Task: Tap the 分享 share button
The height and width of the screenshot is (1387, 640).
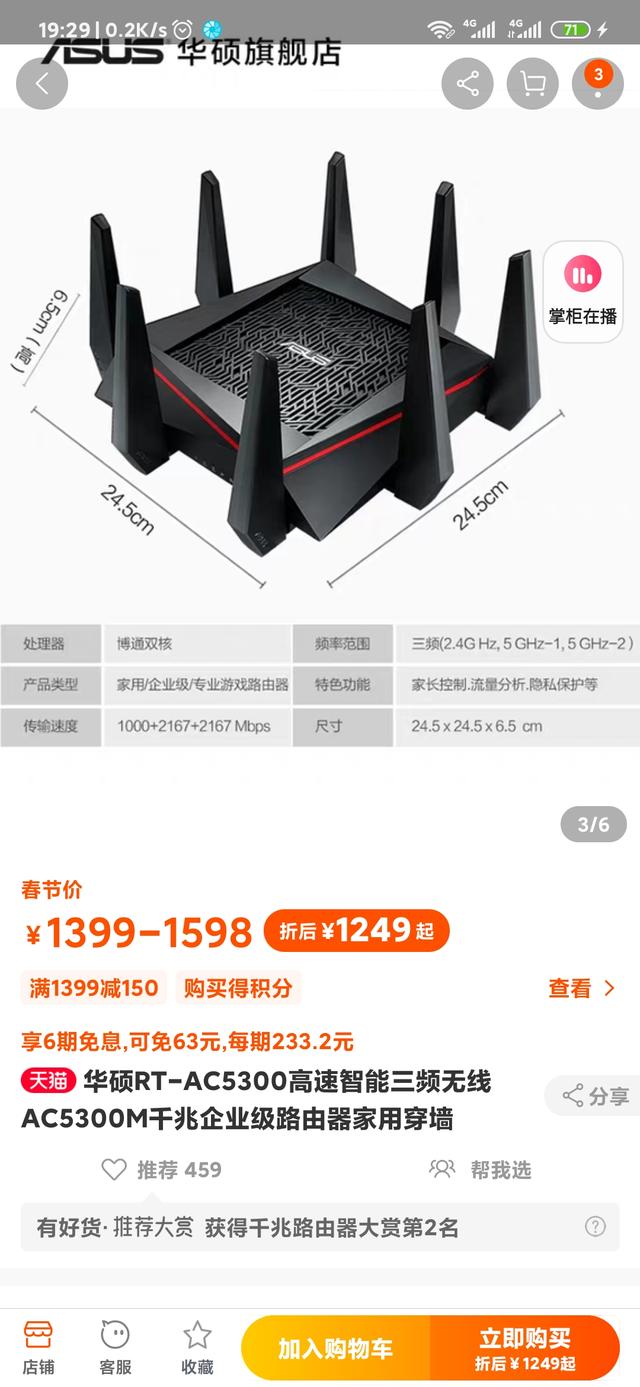Action: [594, 1096]
